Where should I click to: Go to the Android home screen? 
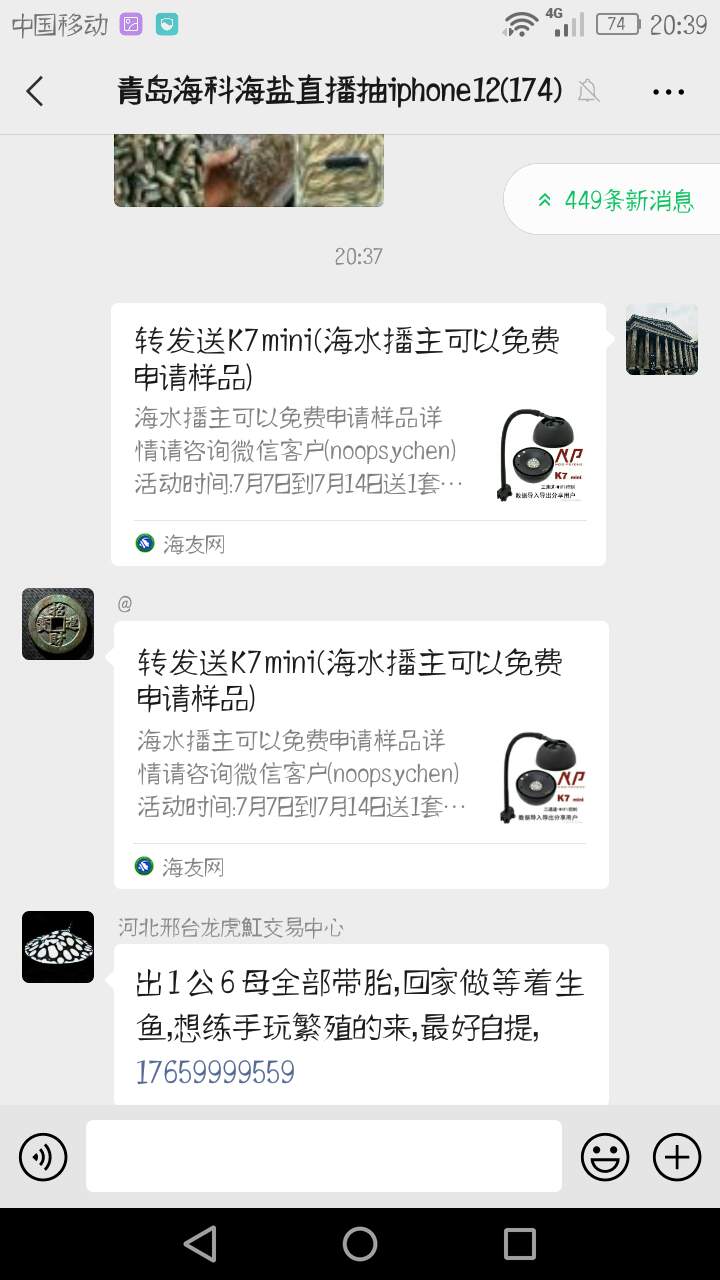click(x=360, y=1244)
